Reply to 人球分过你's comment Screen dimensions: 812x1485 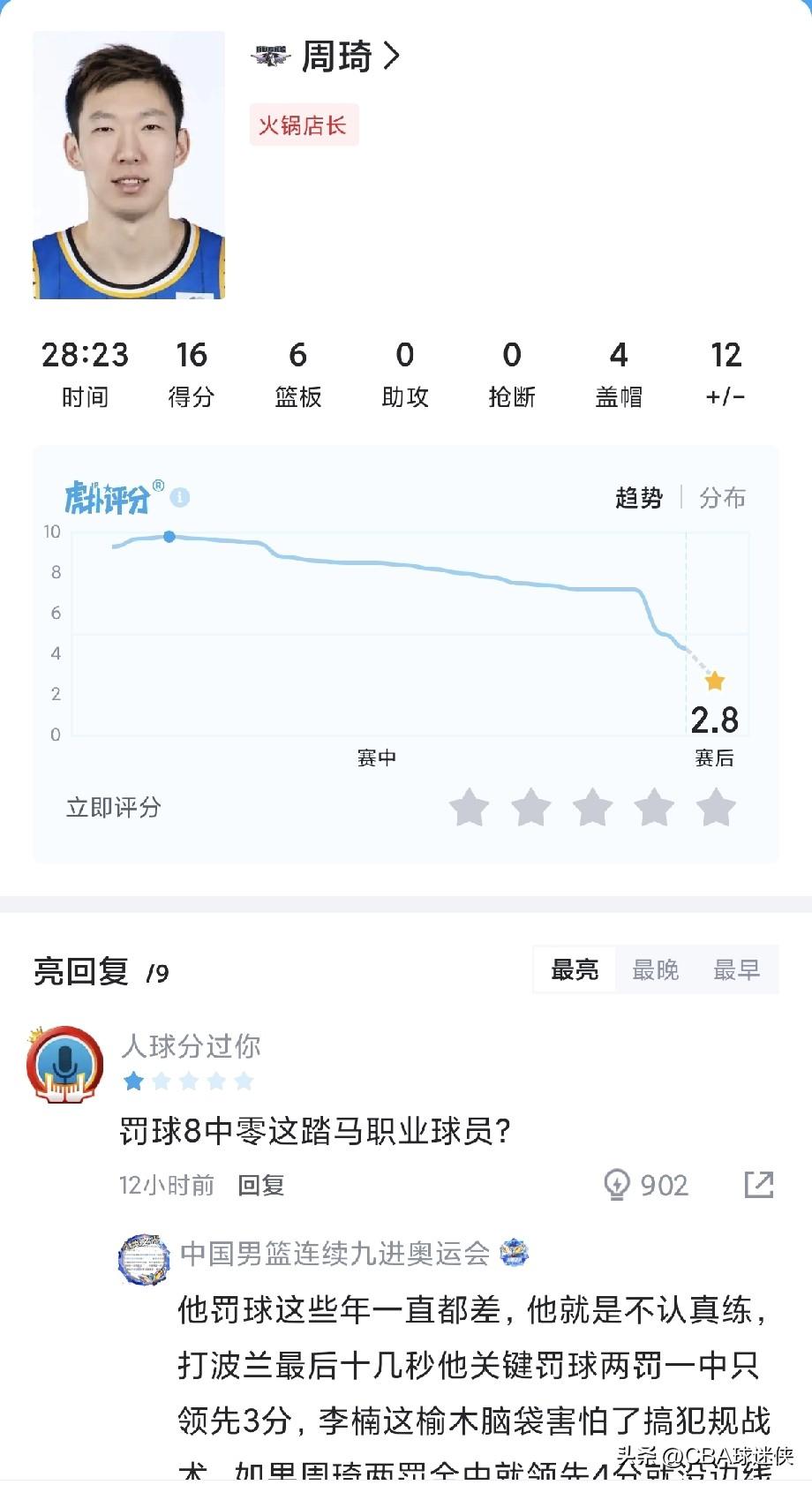point(260,1185)
